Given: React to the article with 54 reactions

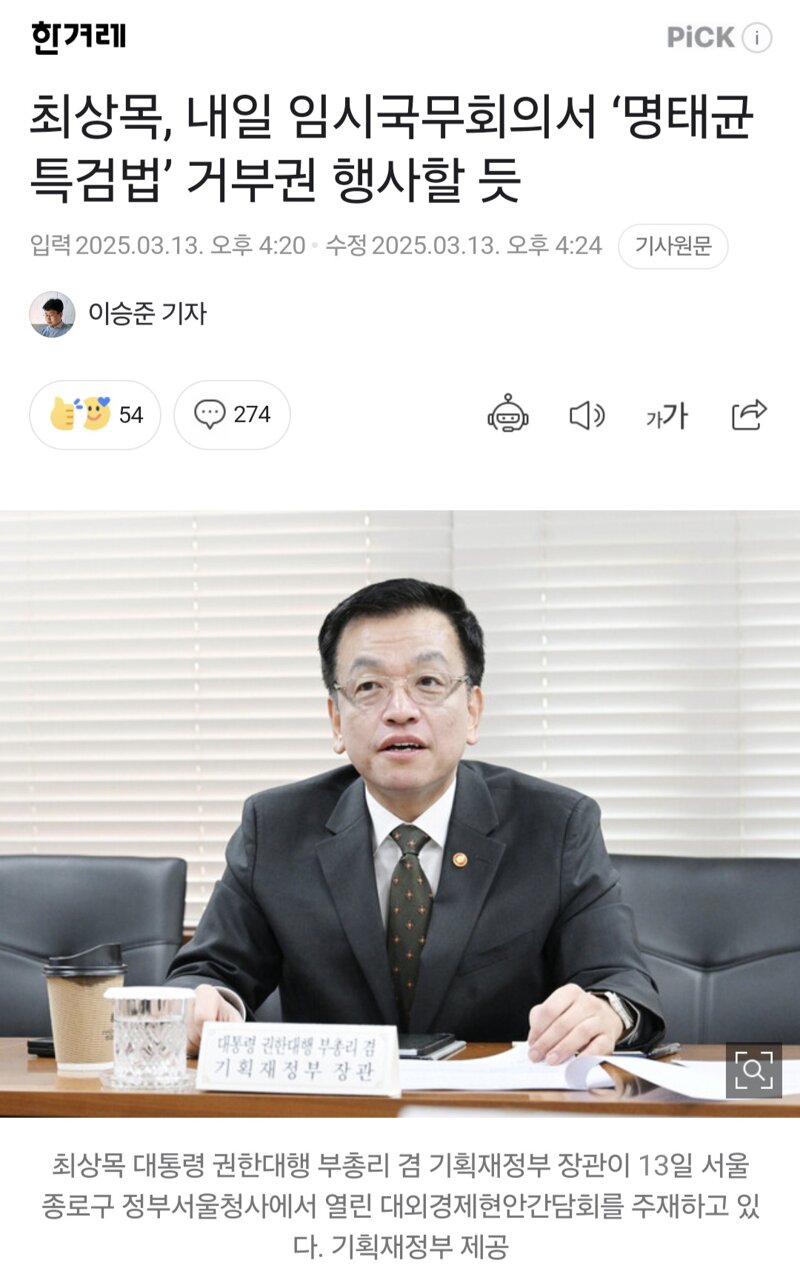Looking at the screenshot, I should pos(95,414).
